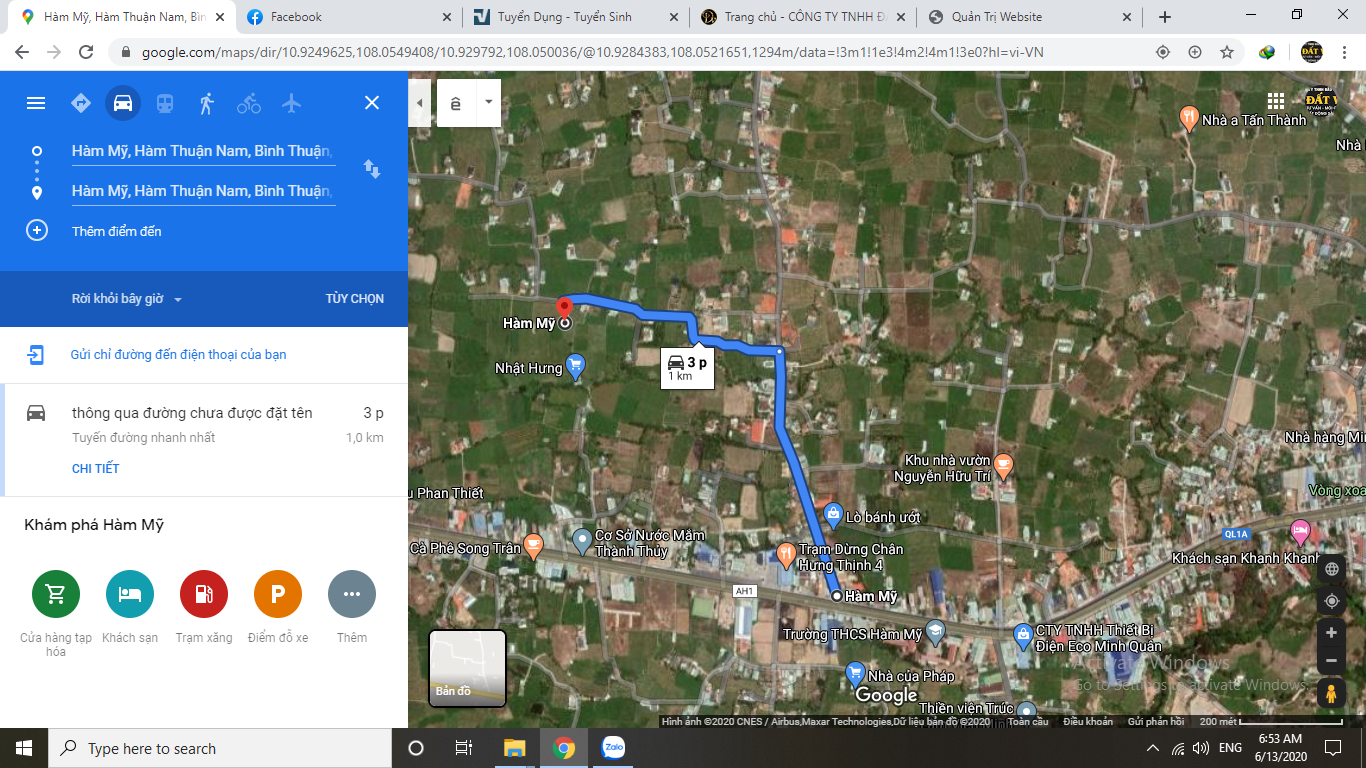This screenshot has height=768, width=1366.
Task: Reverse starting point and destination
Action: click(x=372, y=170)
